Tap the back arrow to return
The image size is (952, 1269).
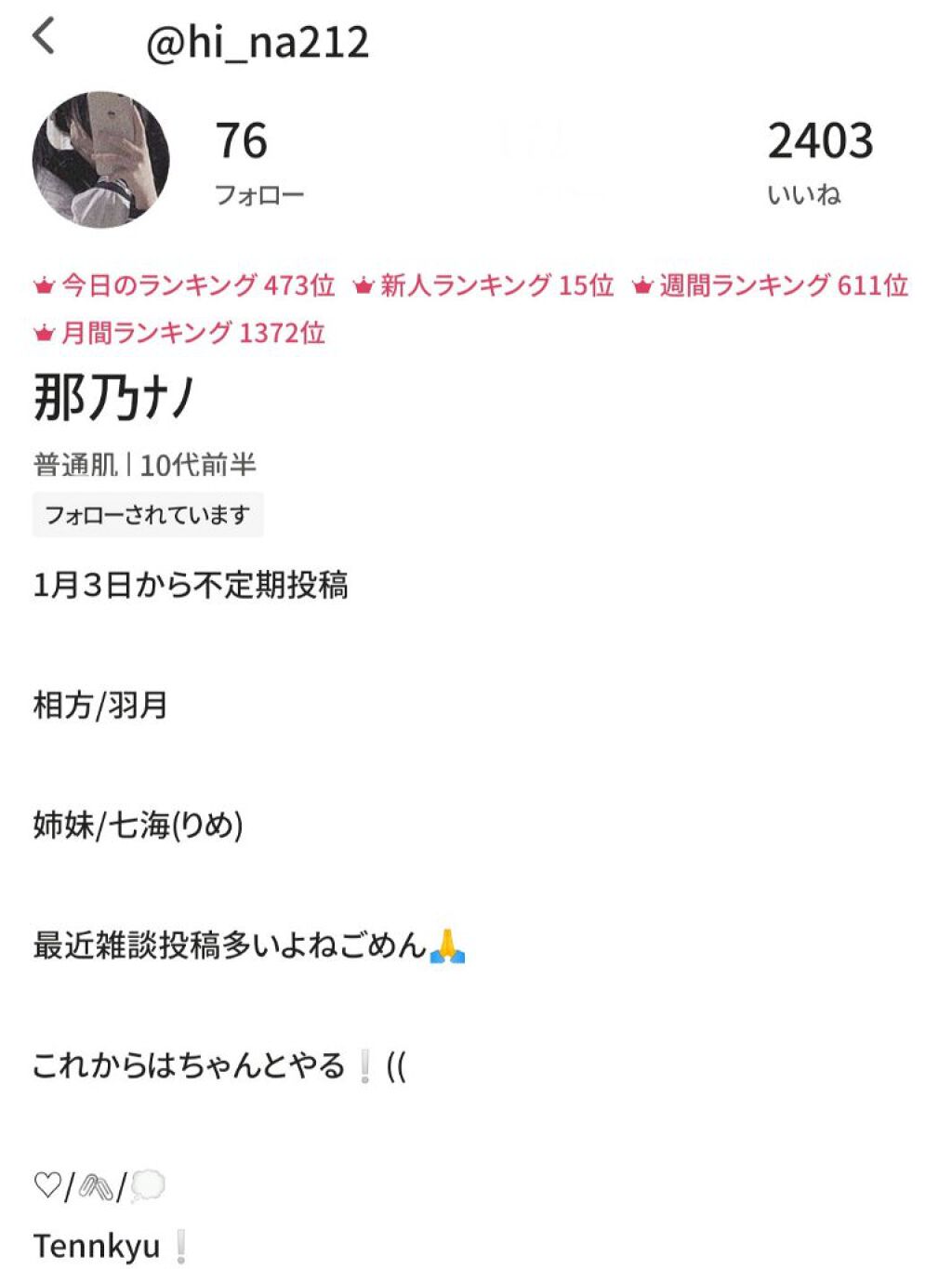coord(43,38)
